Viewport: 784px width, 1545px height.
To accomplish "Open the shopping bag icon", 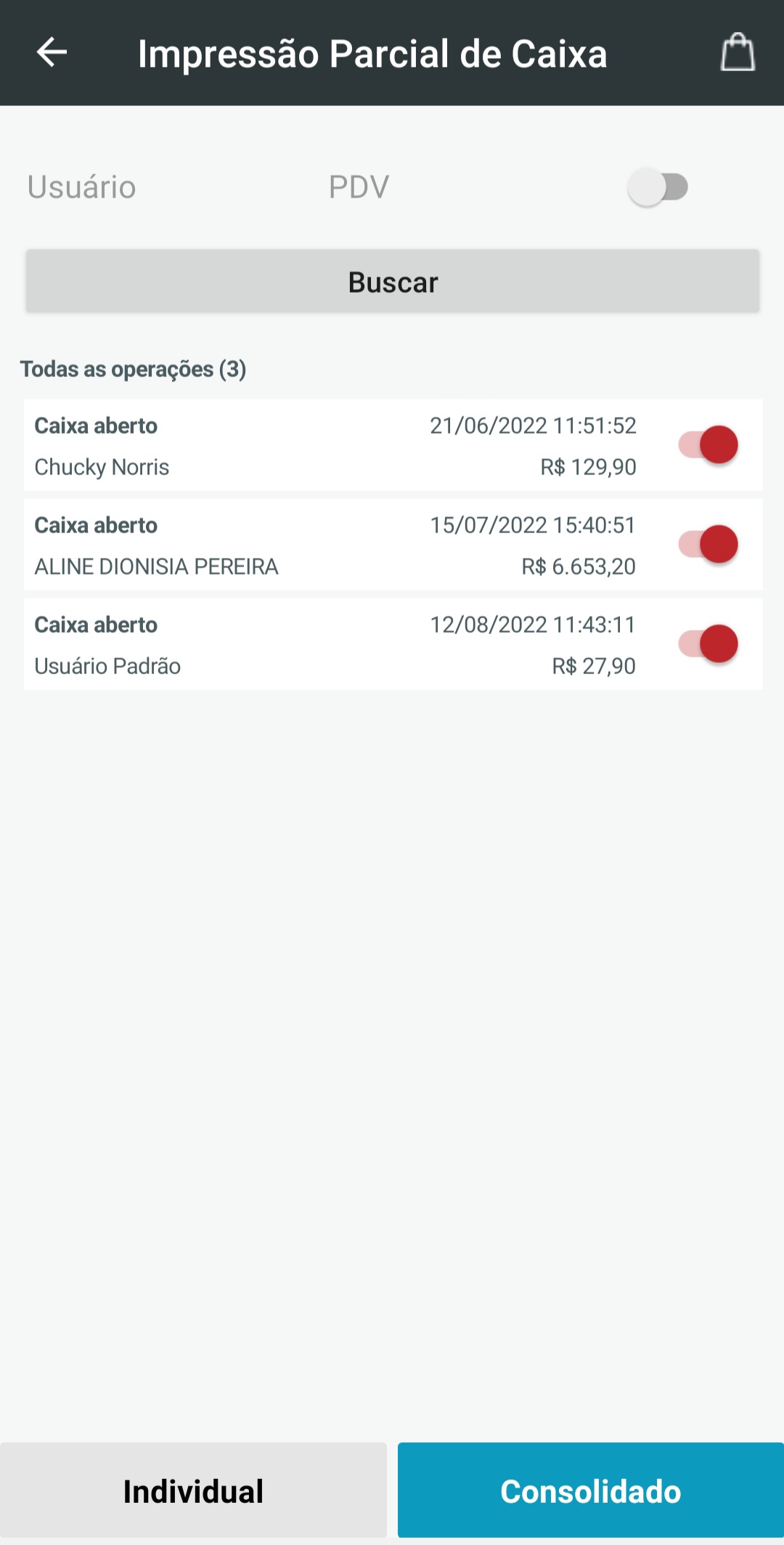I will point(738,52).
